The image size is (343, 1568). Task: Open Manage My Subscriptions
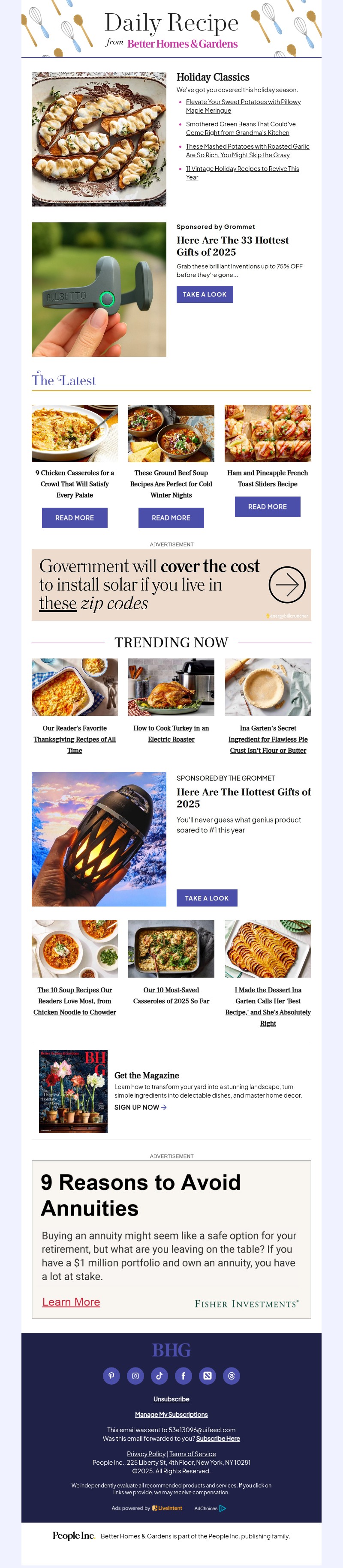[171, 1414]
